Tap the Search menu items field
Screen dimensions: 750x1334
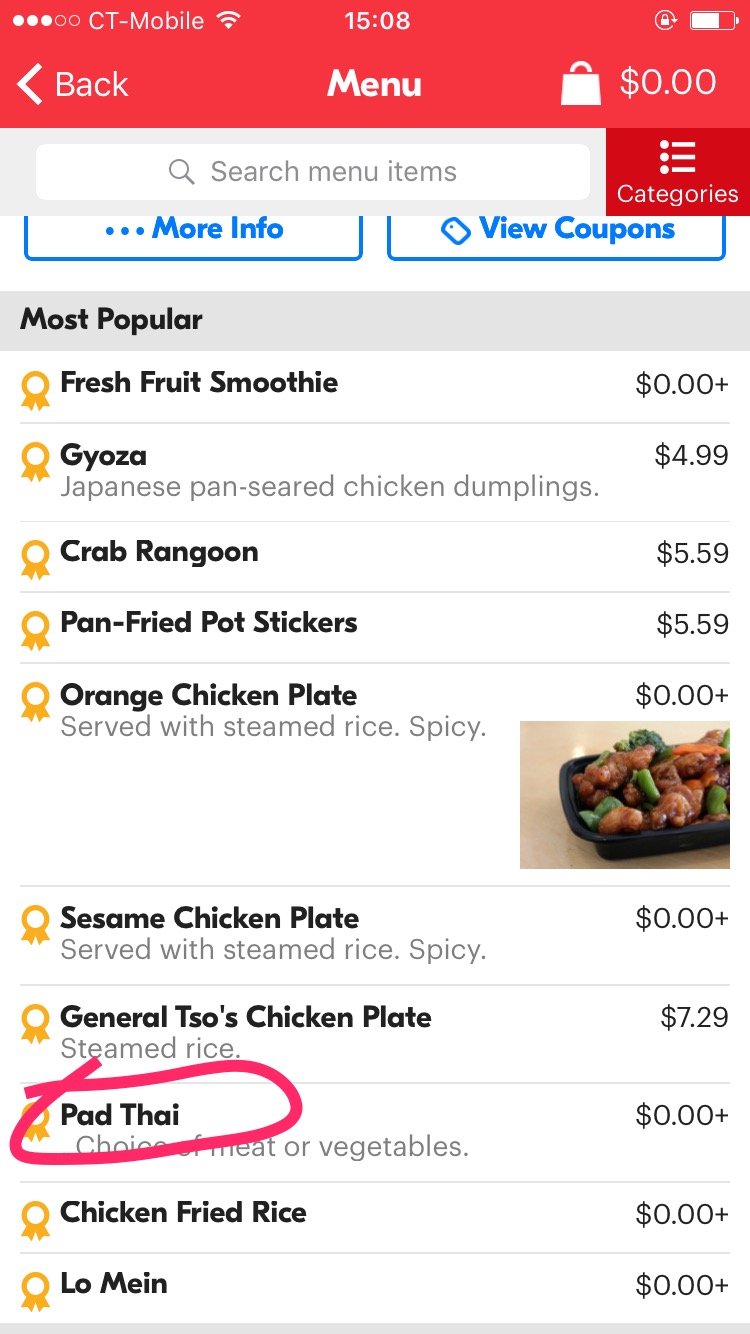313,172
